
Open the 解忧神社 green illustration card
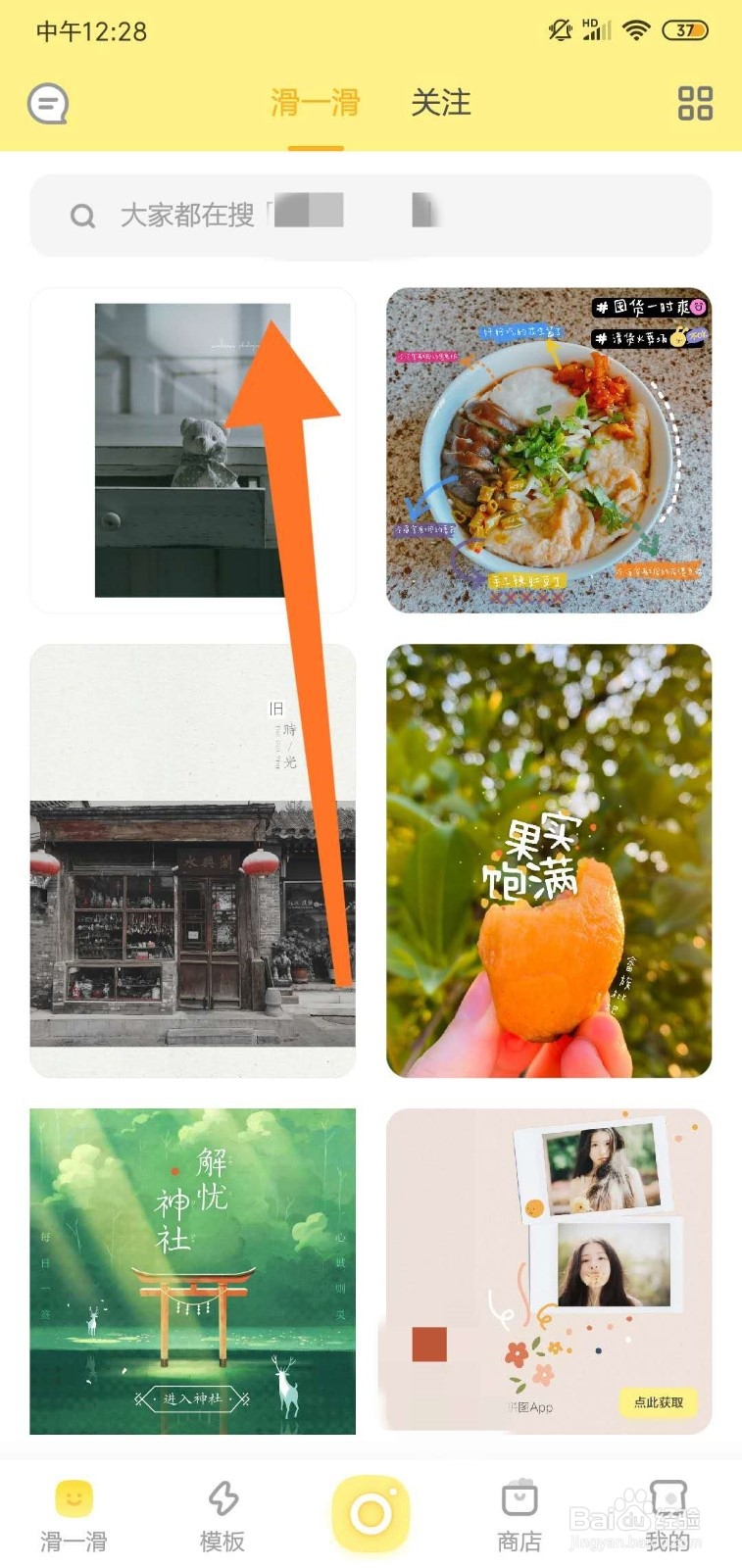(x=192, y=1225)
